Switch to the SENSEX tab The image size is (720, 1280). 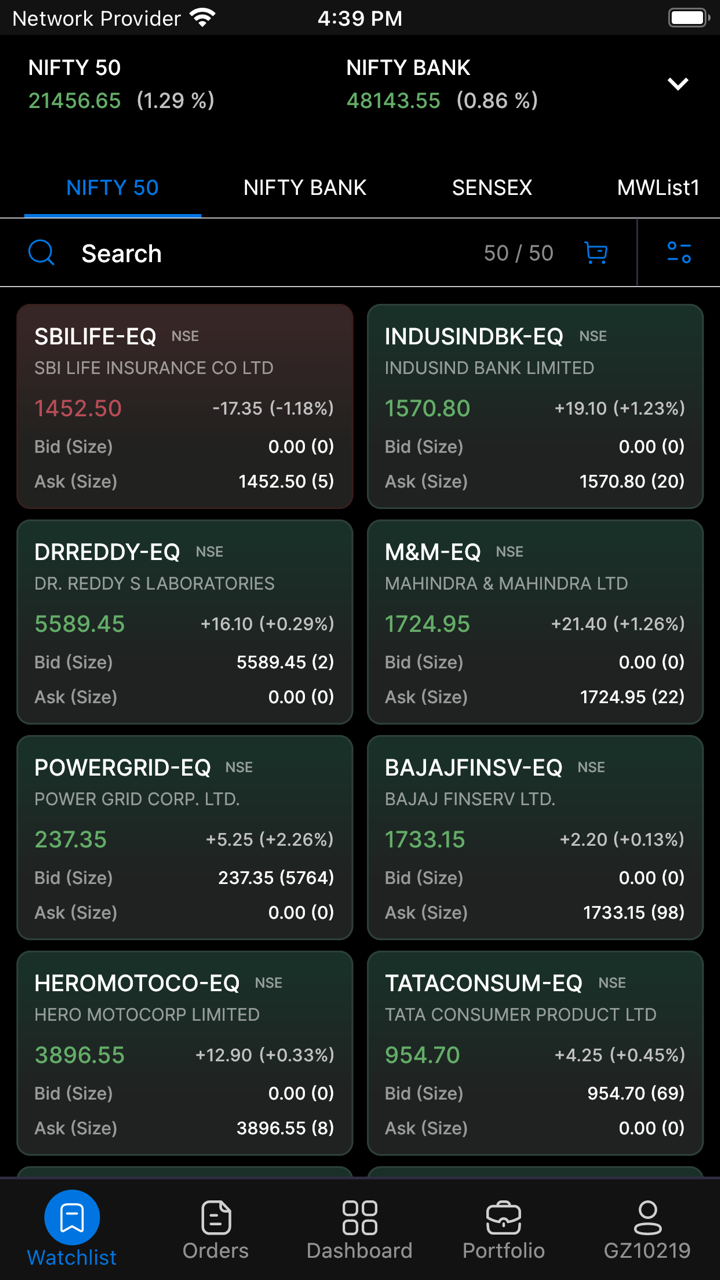[491, 188]
